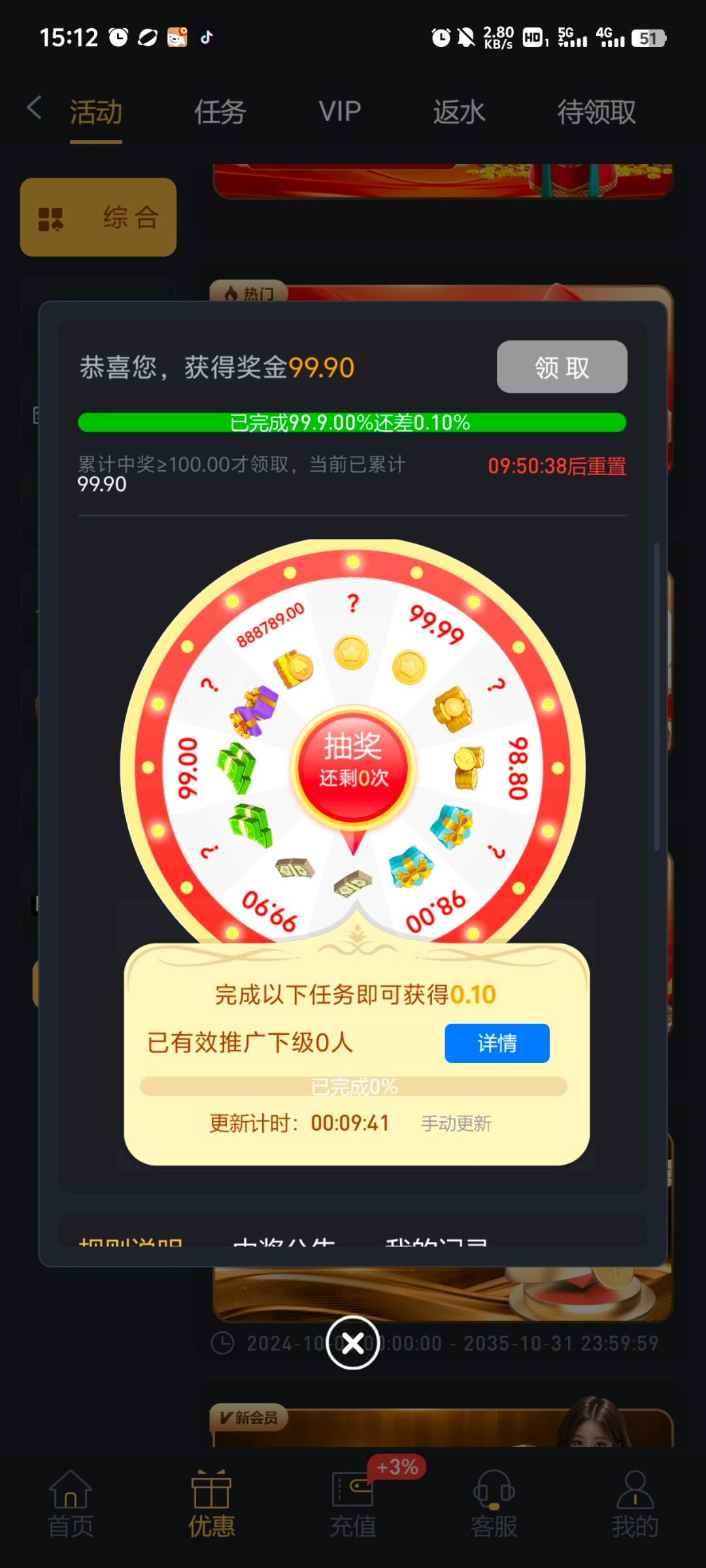706x1568 pixels.
Task: Tap the 领取 claim button
Action: click(562, 367)
